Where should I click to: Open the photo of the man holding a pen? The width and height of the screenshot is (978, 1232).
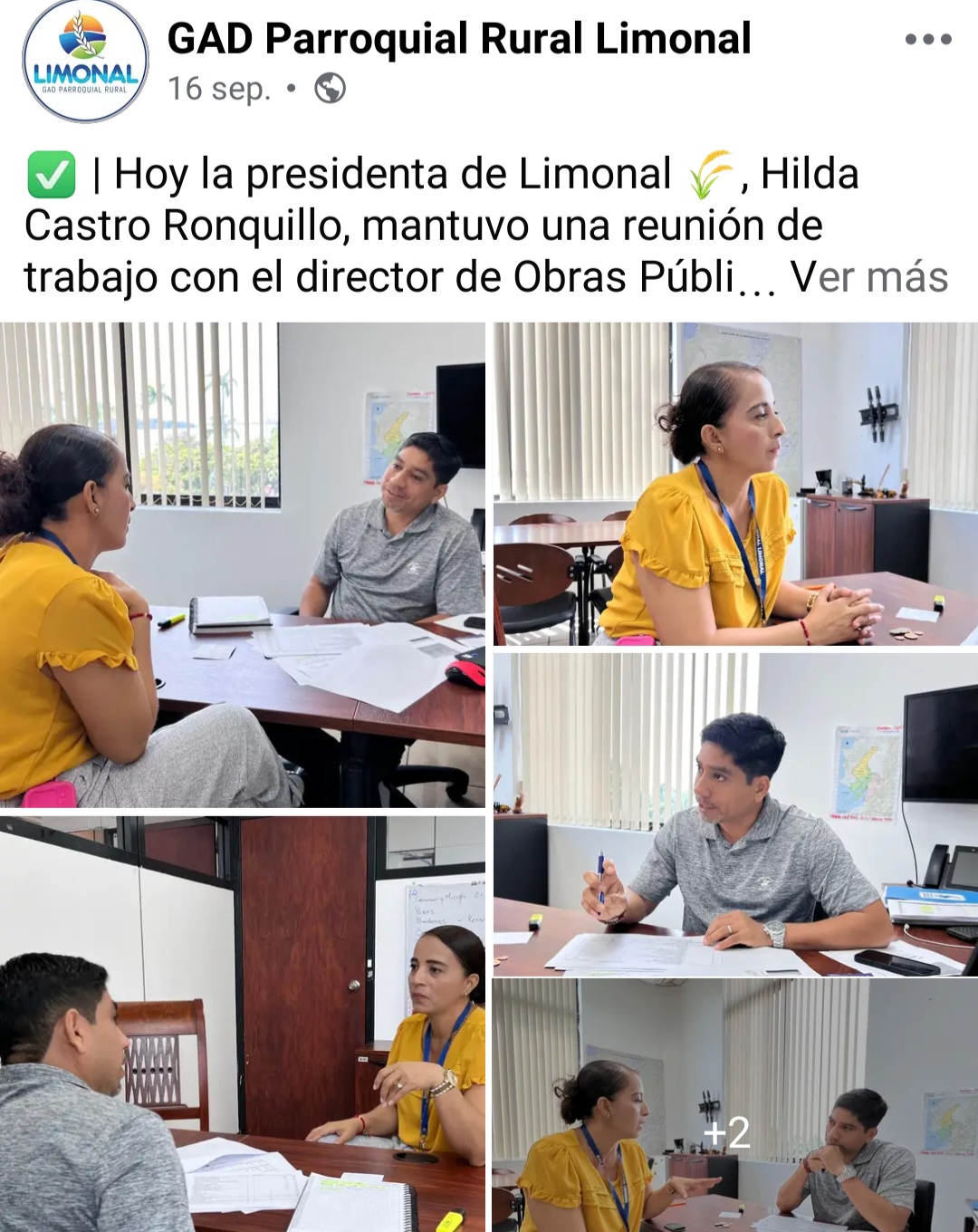click(735, 813)
